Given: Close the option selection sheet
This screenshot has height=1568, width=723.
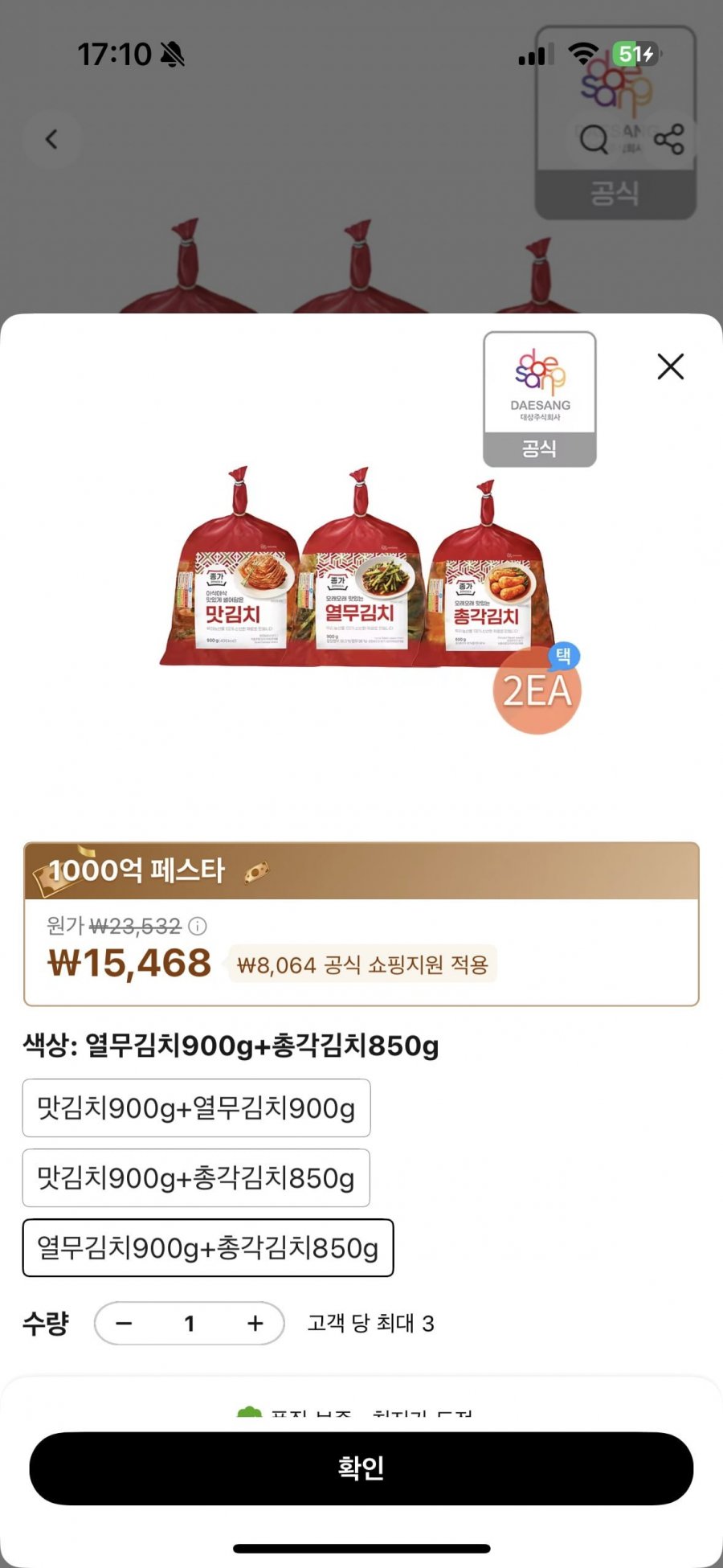Looking at the screenshot, I should (670, 366).
